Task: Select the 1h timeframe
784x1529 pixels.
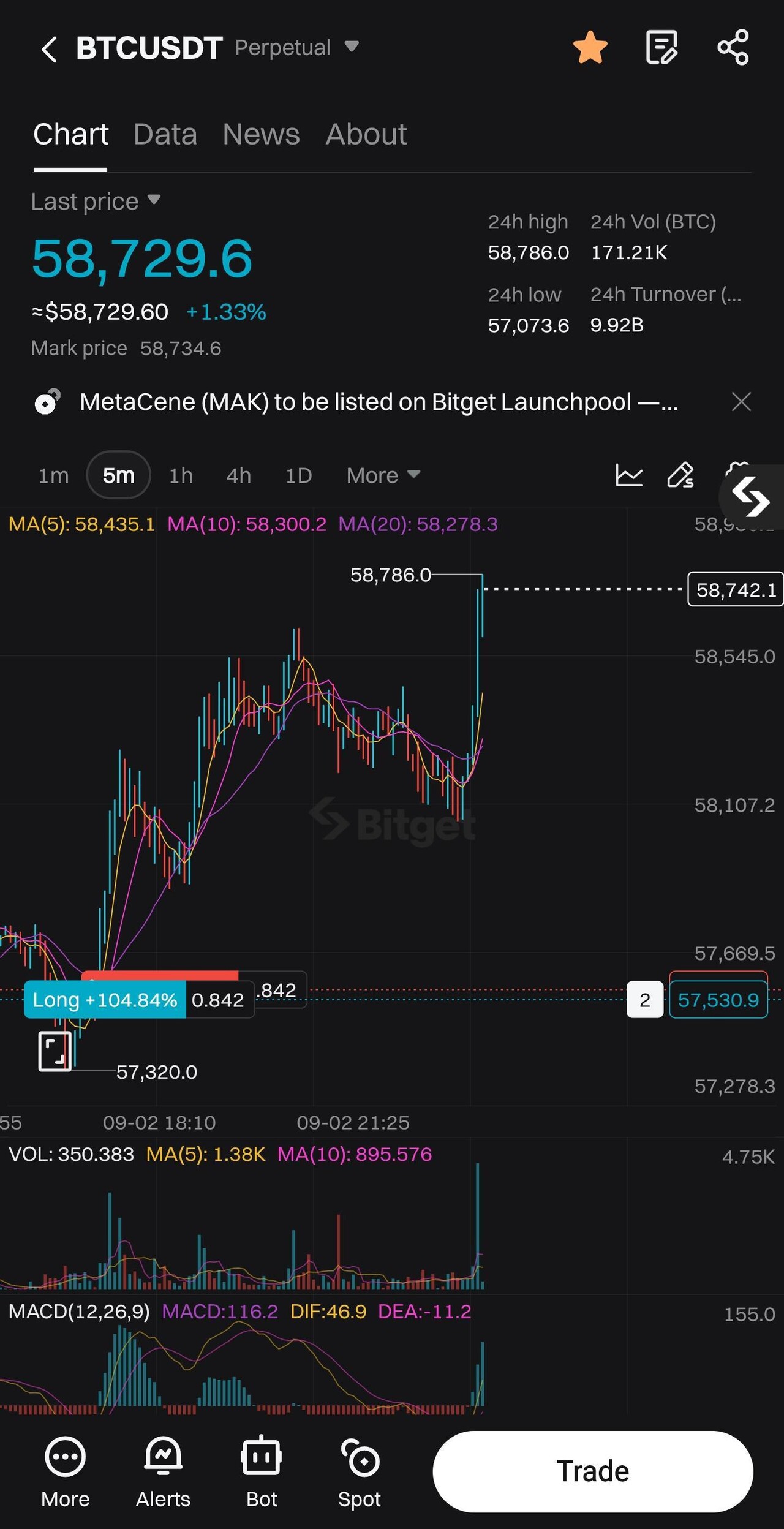Action: coord(181,475)
